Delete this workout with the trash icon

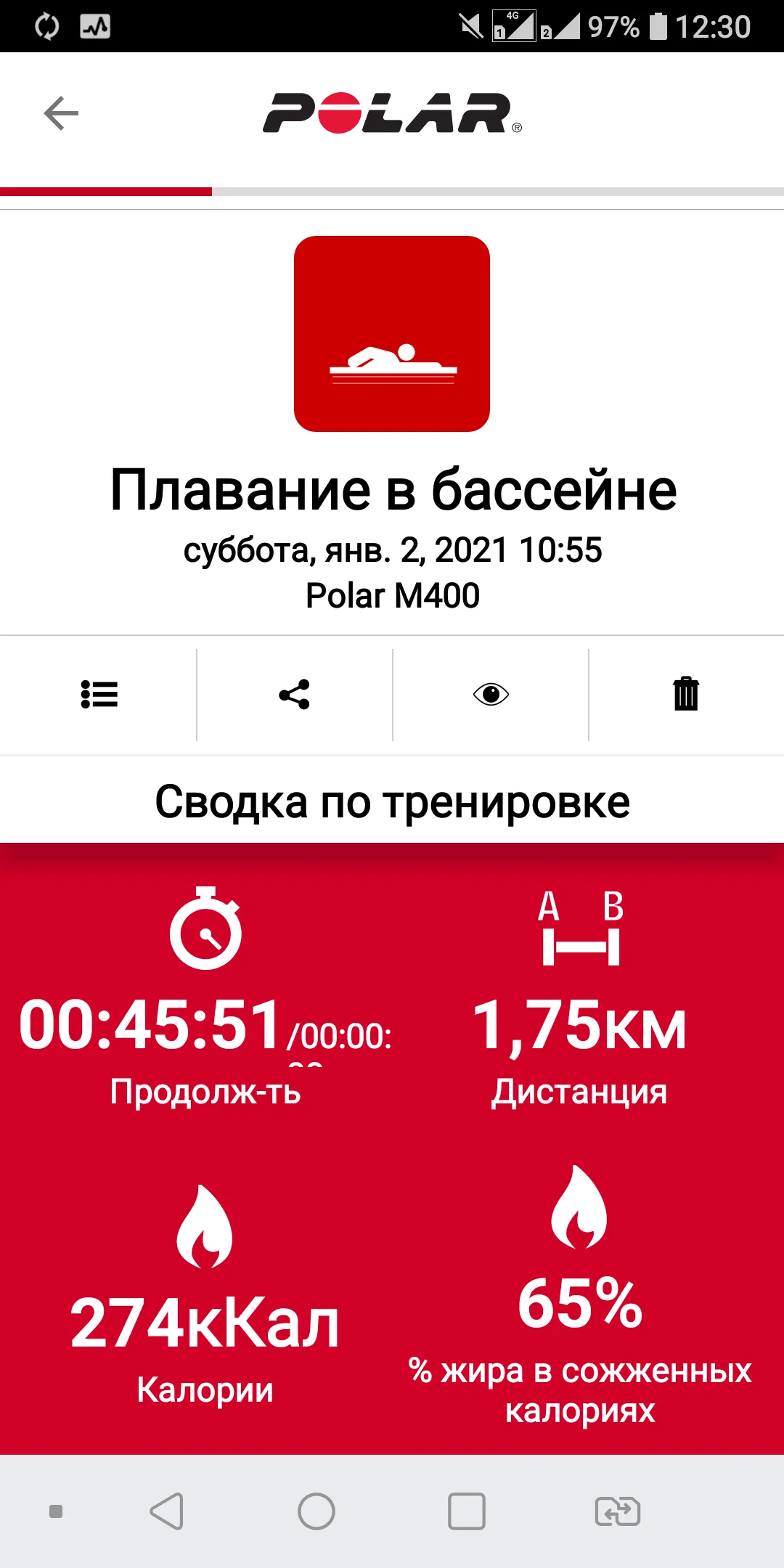pos(685,695)
